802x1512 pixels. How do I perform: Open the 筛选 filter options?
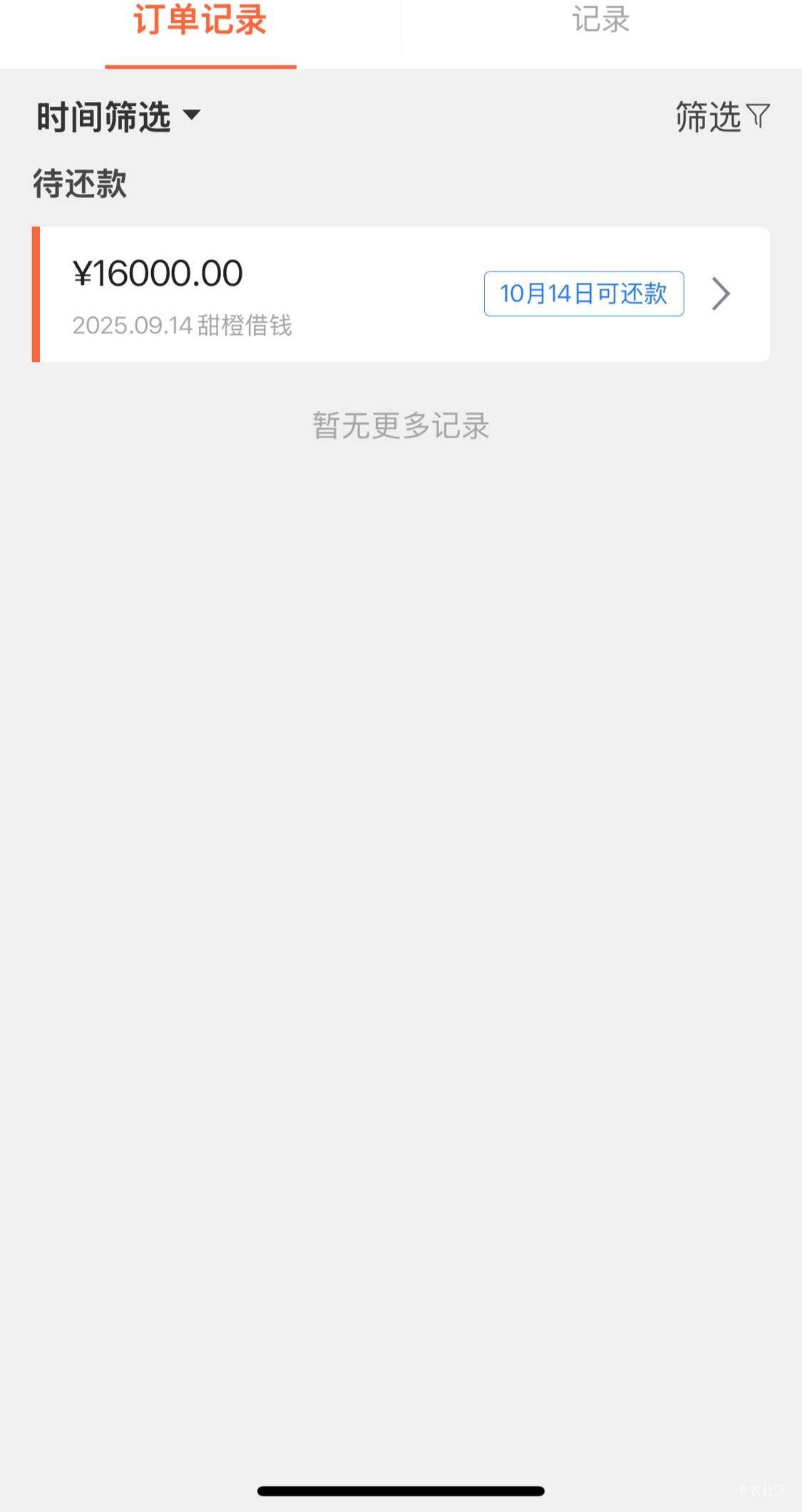coord(721,117)
